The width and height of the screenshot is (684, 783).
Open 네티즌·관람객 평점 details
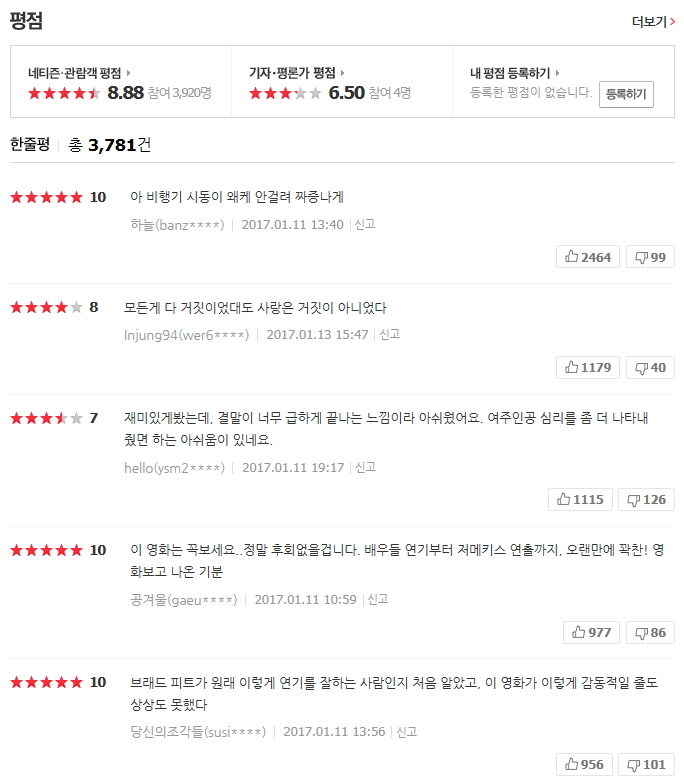point(80,72)
